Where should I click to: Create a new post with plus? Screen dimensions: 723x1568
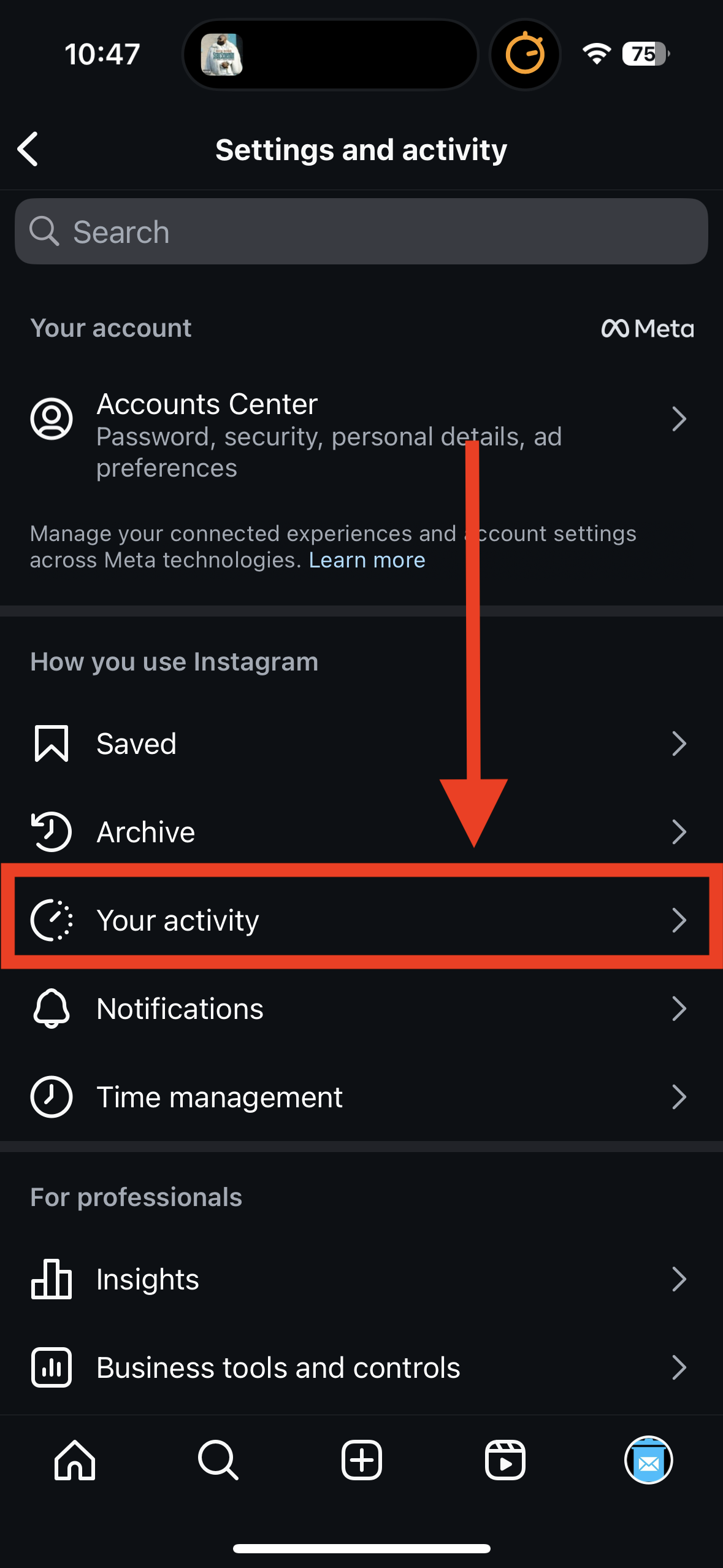point(362,1460)
